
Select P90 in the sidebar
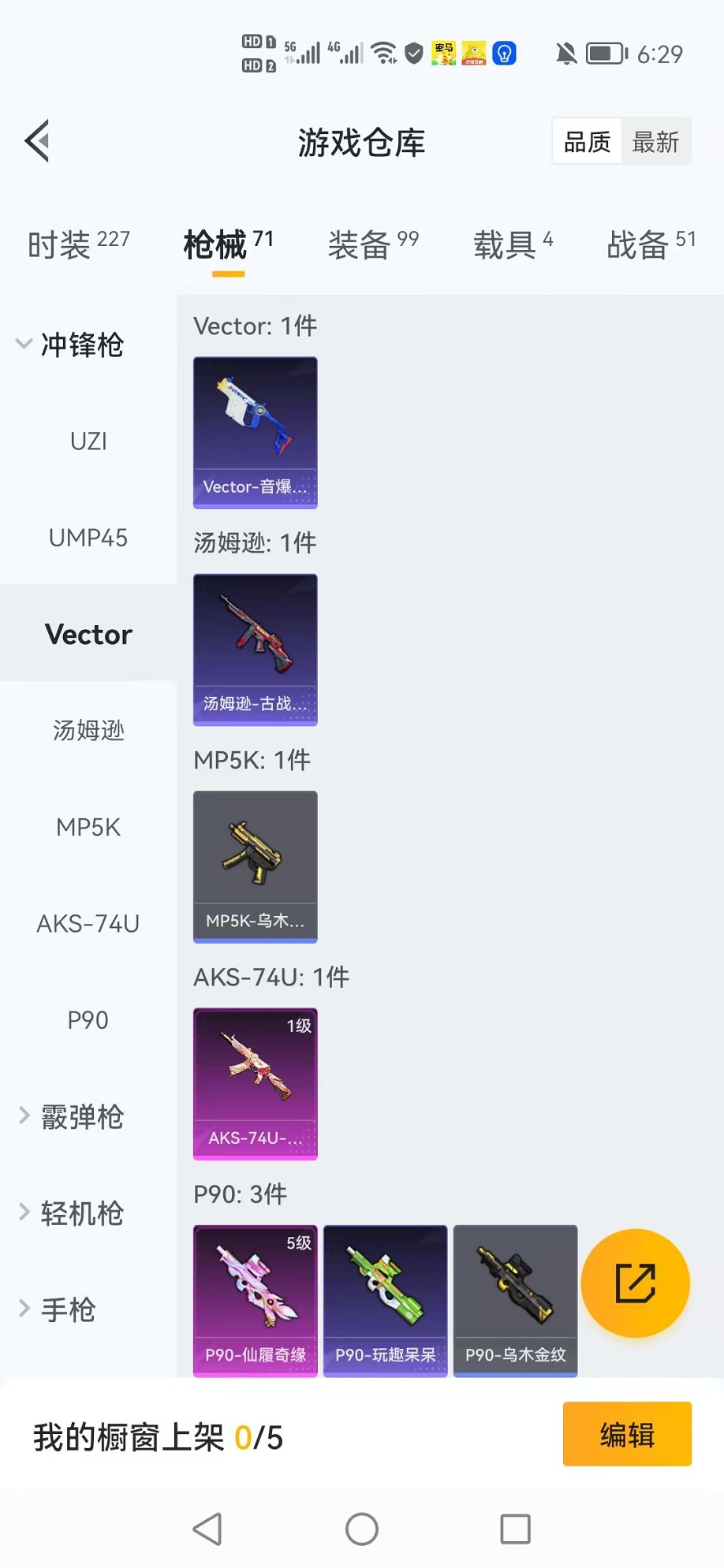pyautogui.click(x=88, y=1020)
